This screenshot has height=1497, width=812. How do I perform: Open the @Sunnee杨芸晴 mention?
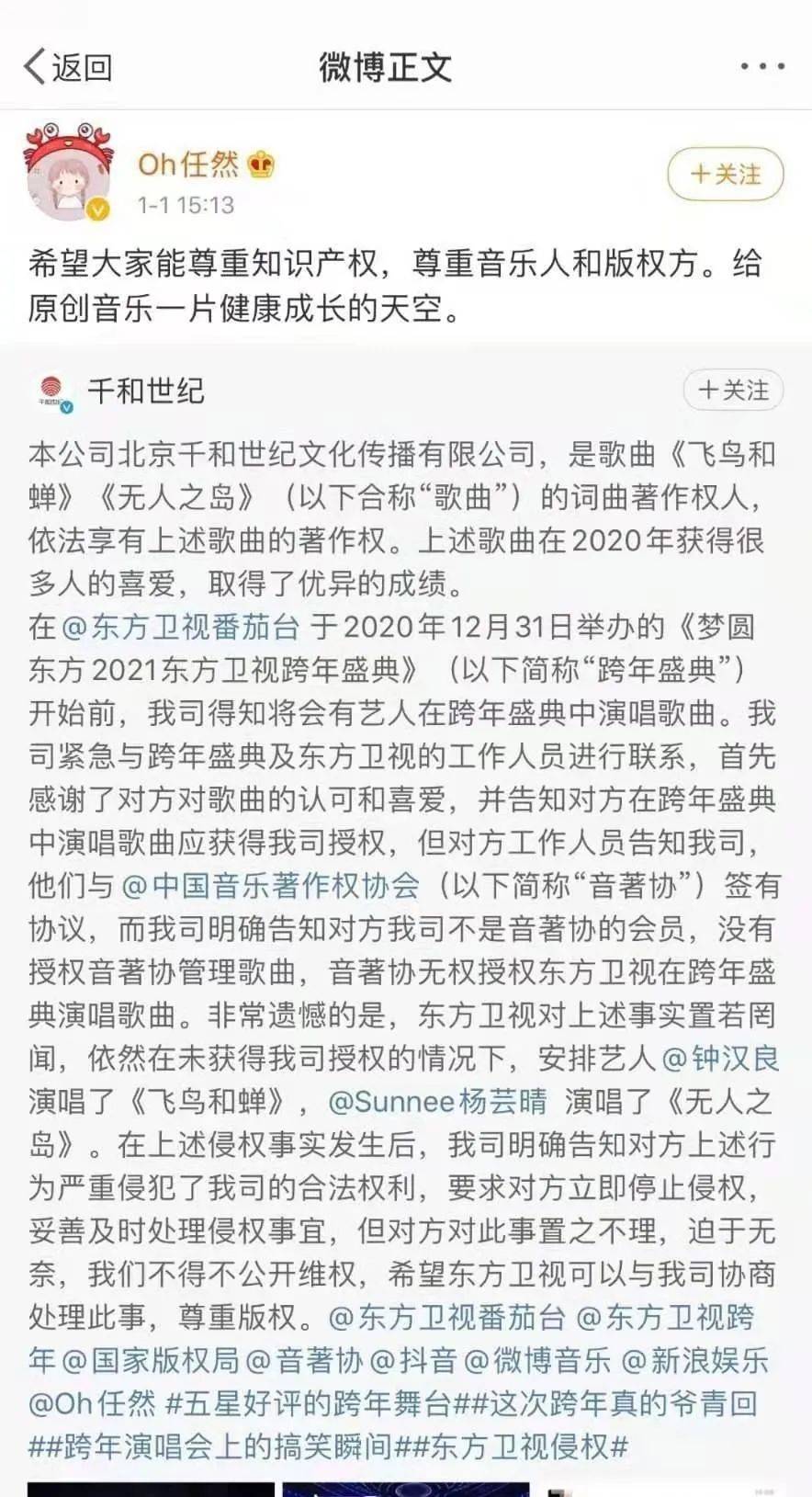pyautogui.click(x=437, y=1101)
